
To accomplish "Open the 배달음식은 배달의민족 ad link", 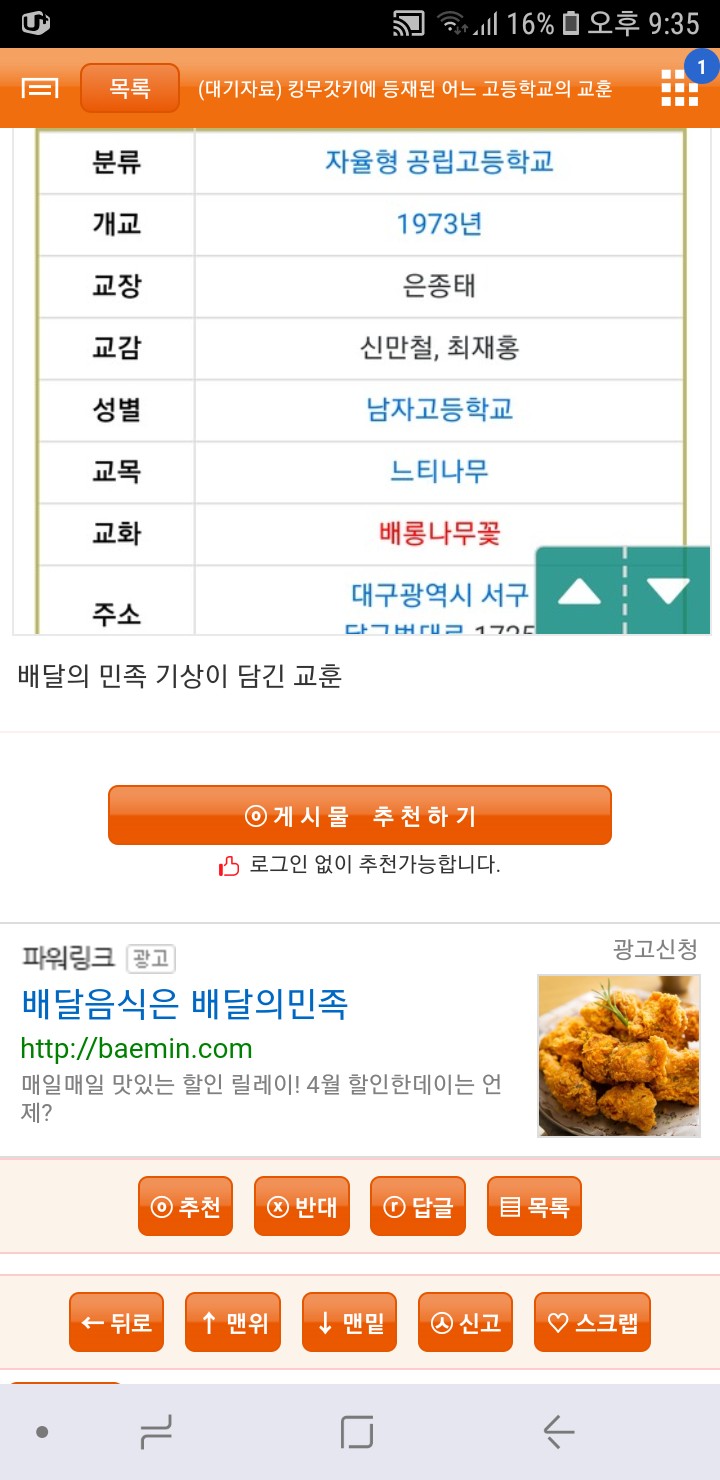I will click(185, 1003).
